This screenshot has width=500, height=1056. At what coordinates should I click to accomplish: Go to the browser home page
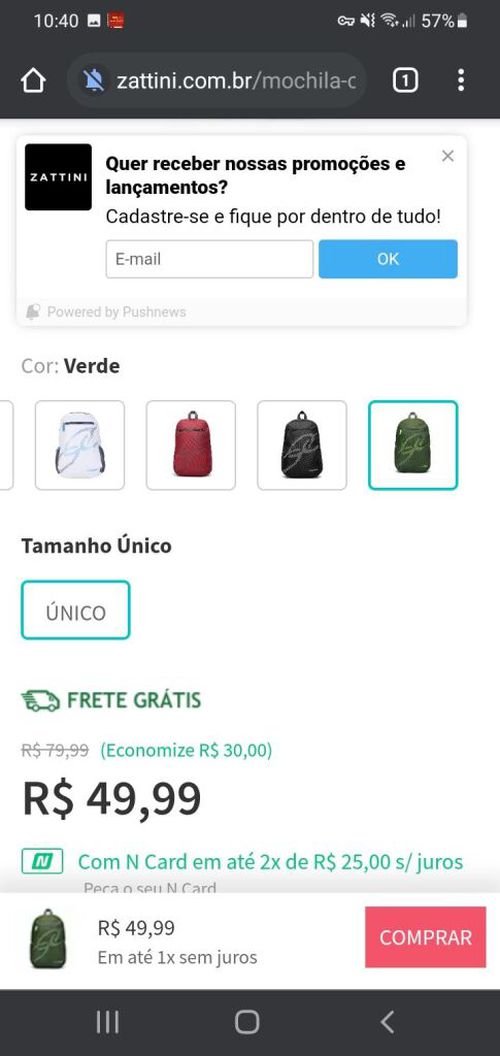(x=33, y=81)
